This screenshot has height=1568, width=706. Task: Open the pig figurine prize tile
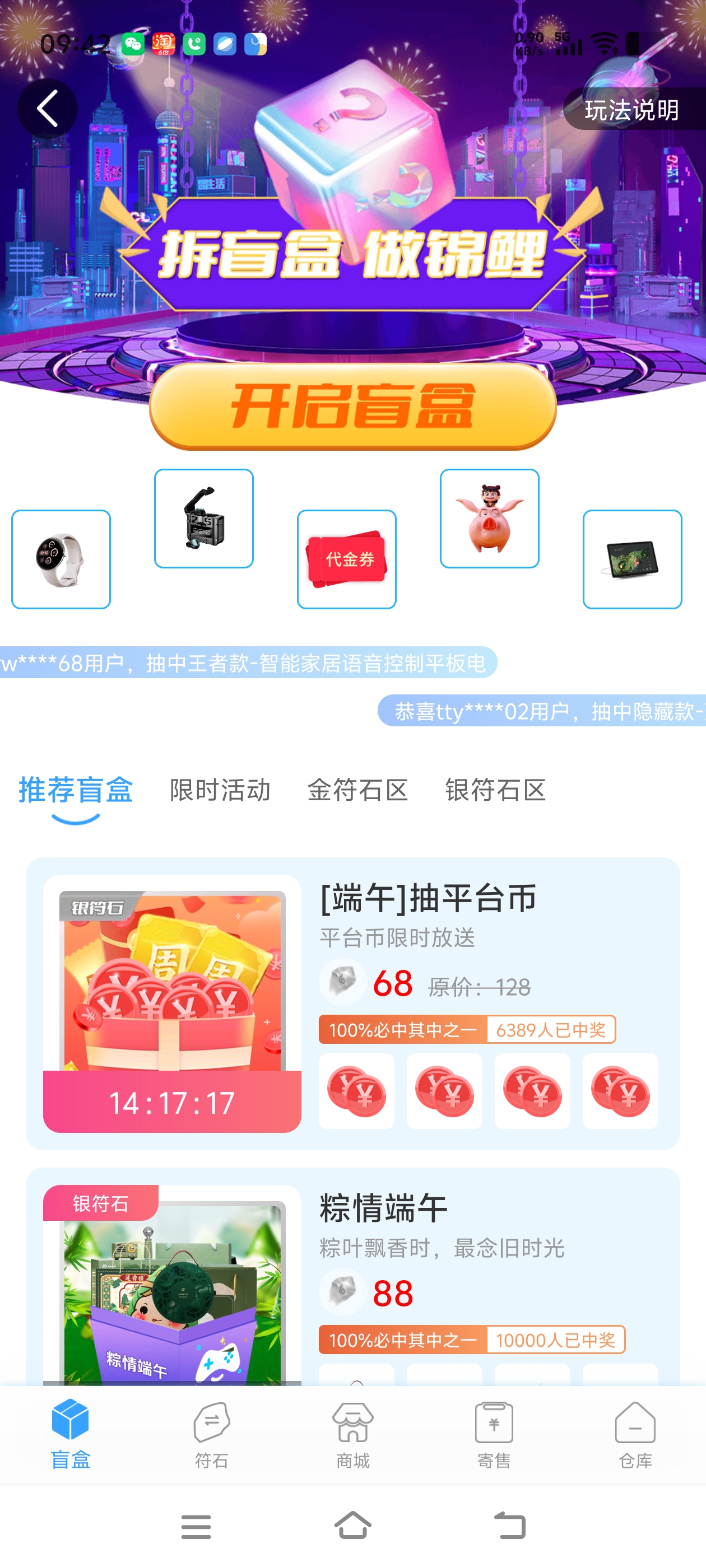click(489, 519)
